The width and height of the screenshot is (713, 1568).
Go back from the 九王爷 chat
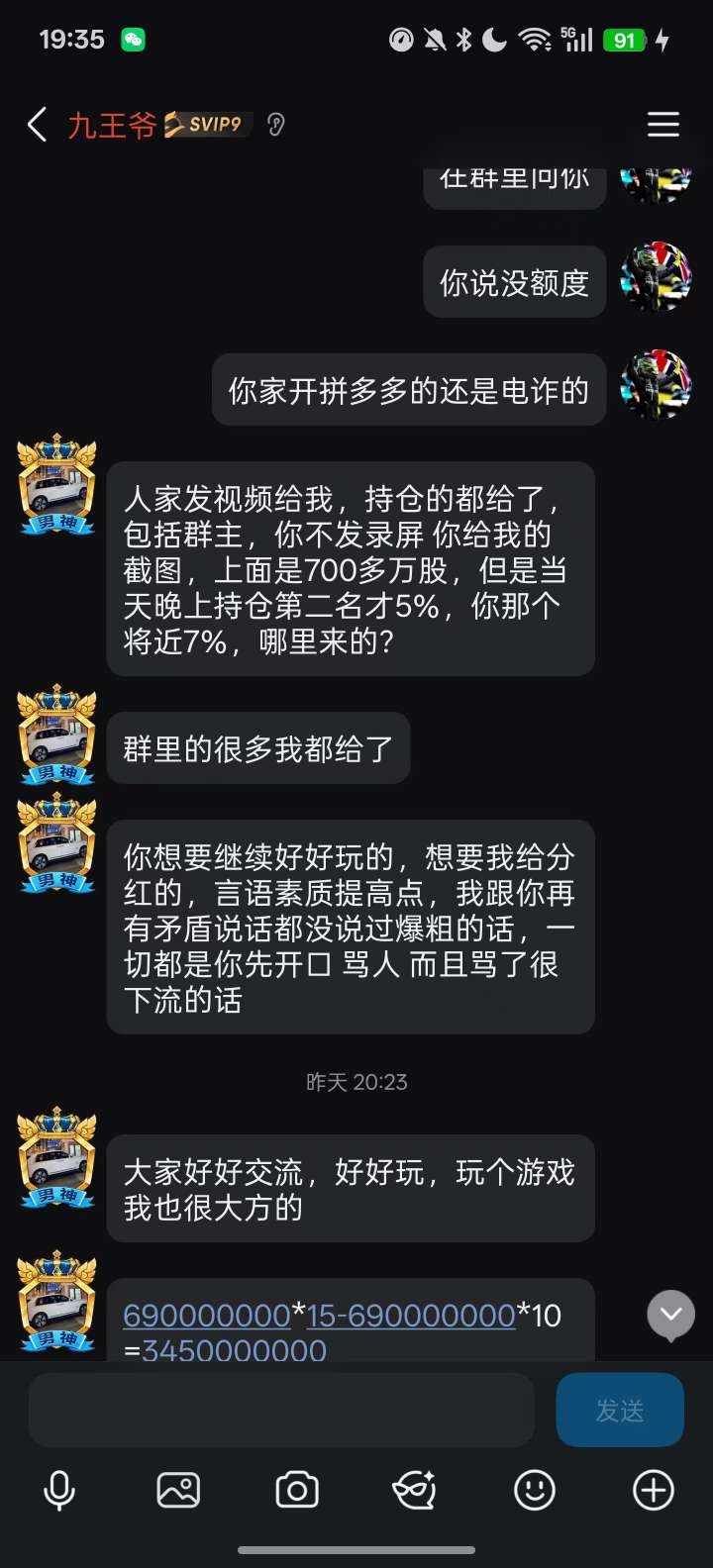point(38,125)
